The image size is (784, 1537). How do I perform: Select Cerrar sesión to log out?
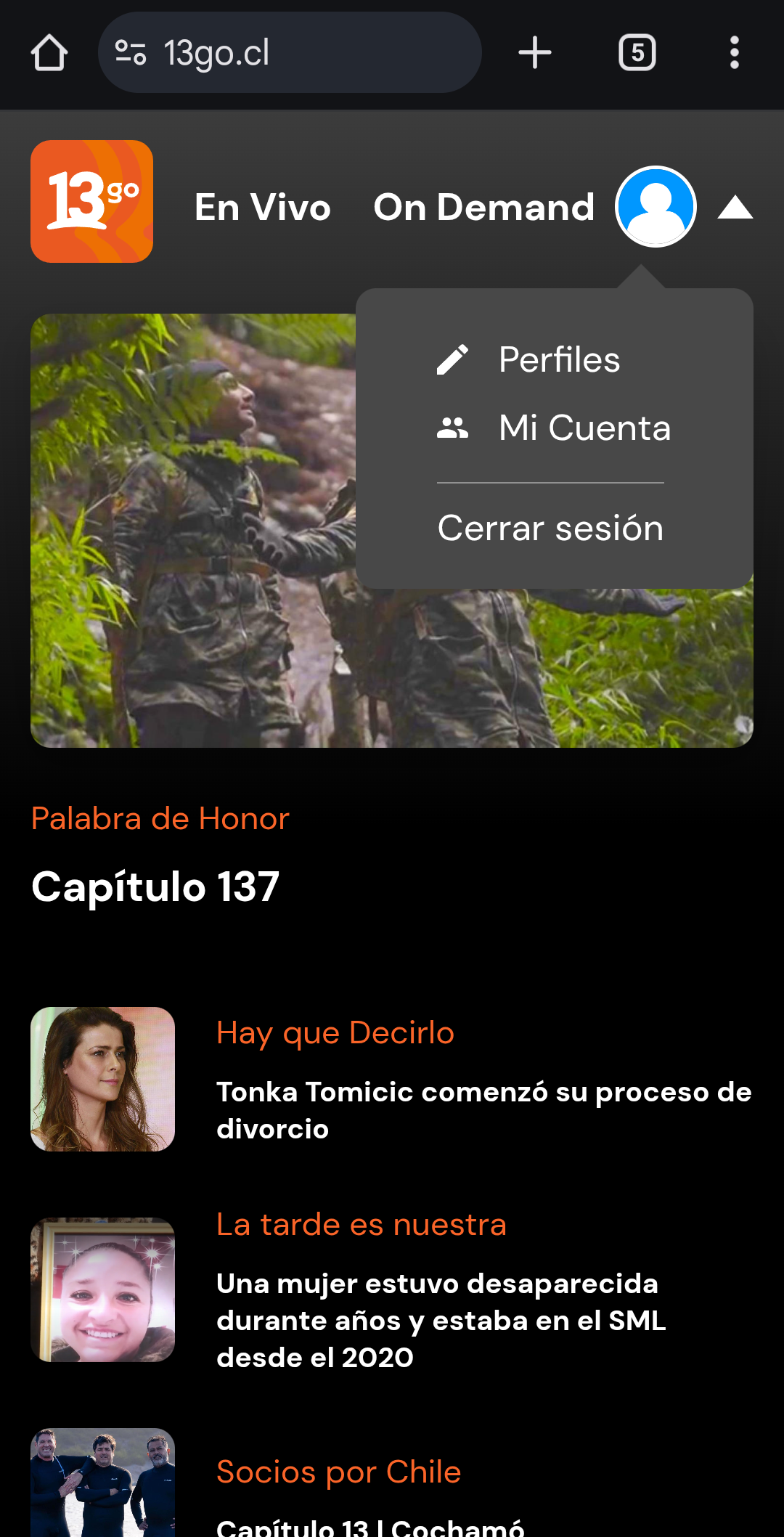pyautogui.click(x=550, y=528)
